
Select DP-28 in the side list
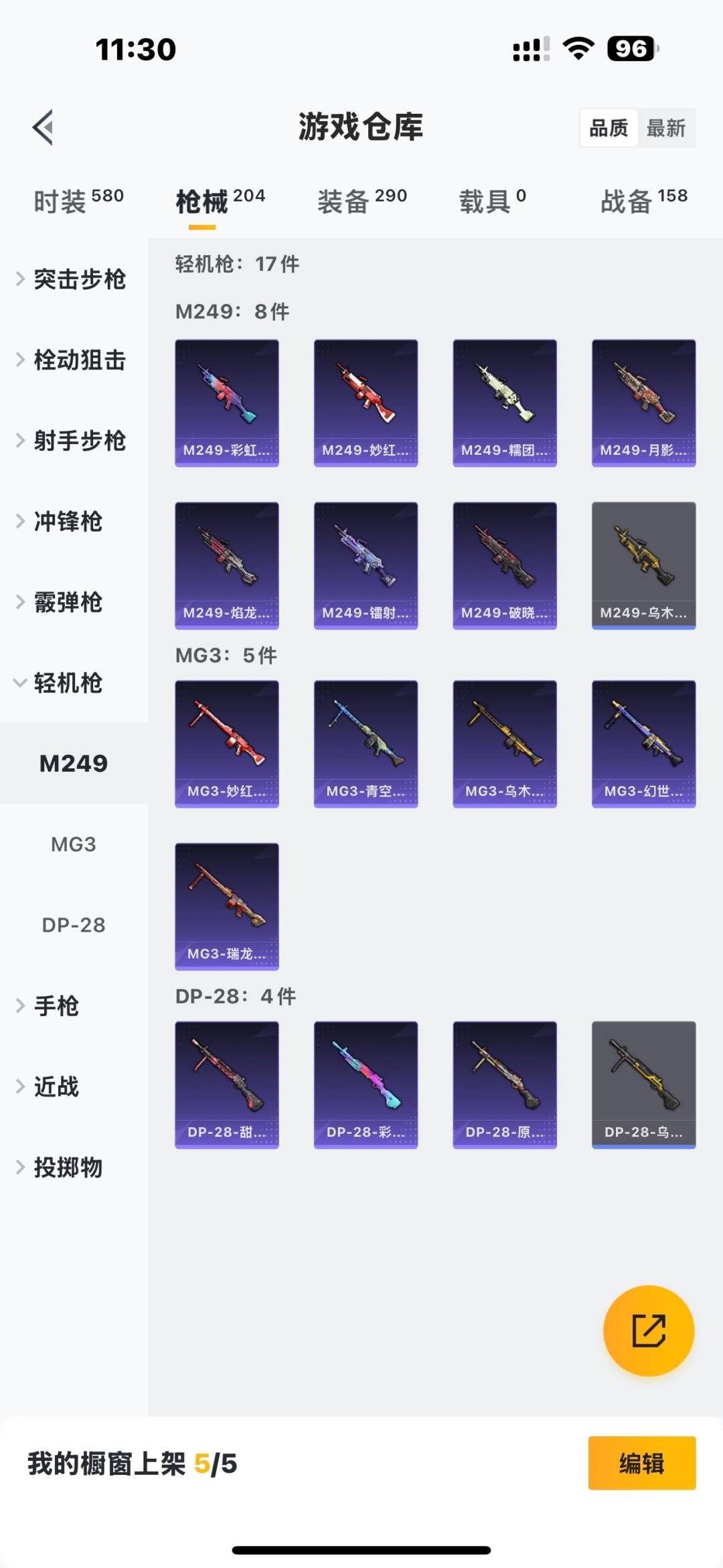tap(74, 925)
